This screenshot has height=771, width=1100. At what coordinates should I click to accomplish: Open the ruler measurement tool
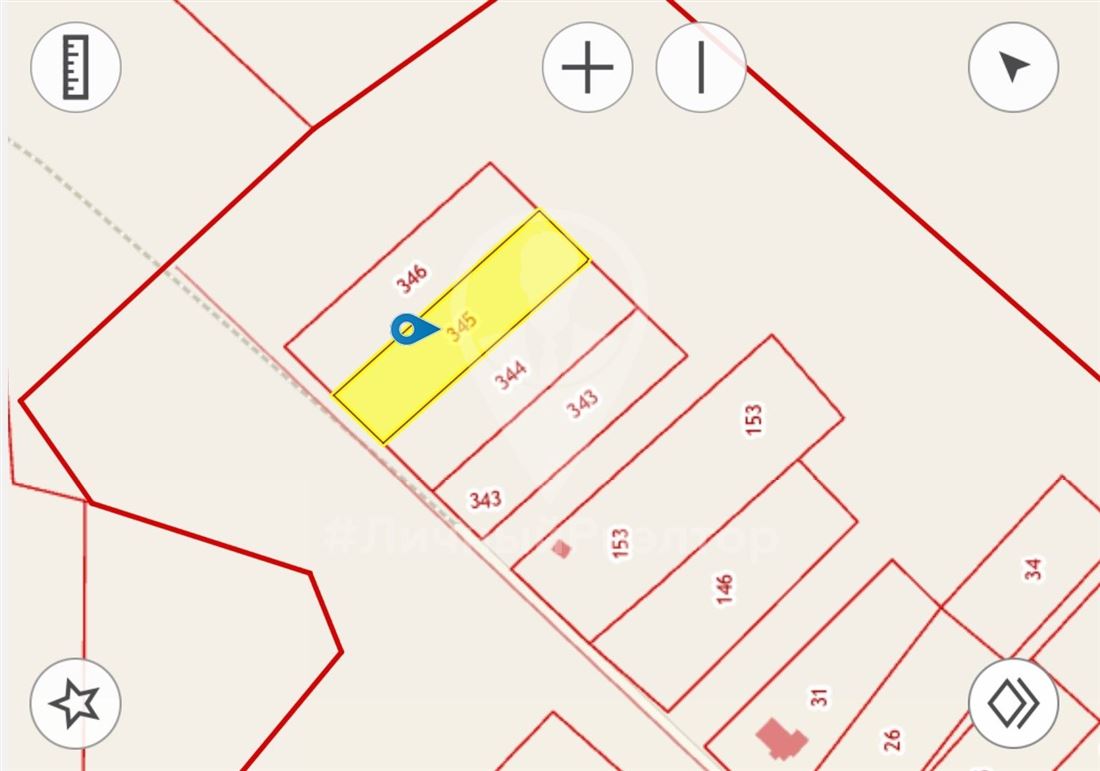click(76, 68)
